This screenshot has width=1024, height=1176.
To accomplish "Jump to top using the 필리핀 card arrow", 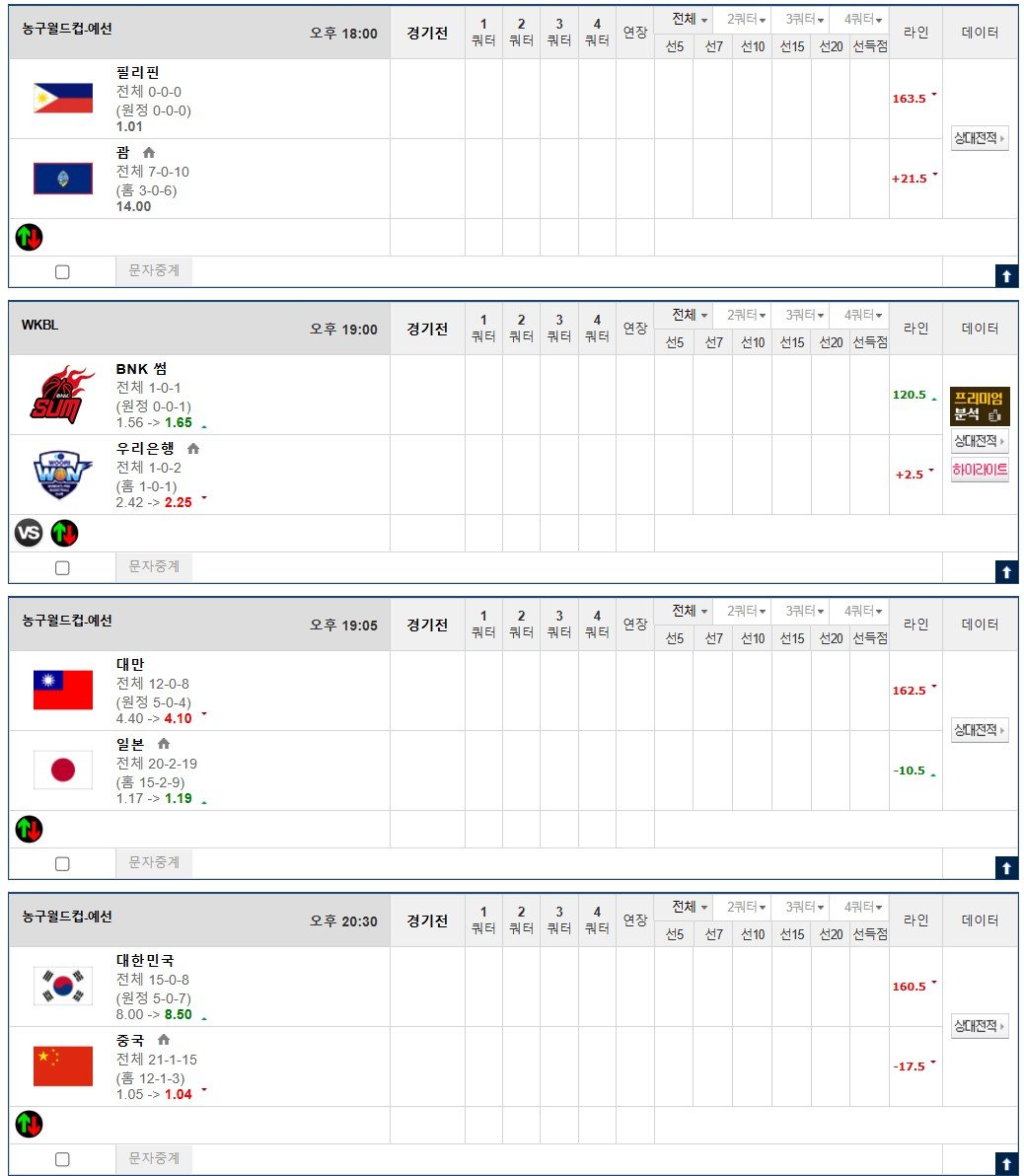I will (x=1006, y=276).
